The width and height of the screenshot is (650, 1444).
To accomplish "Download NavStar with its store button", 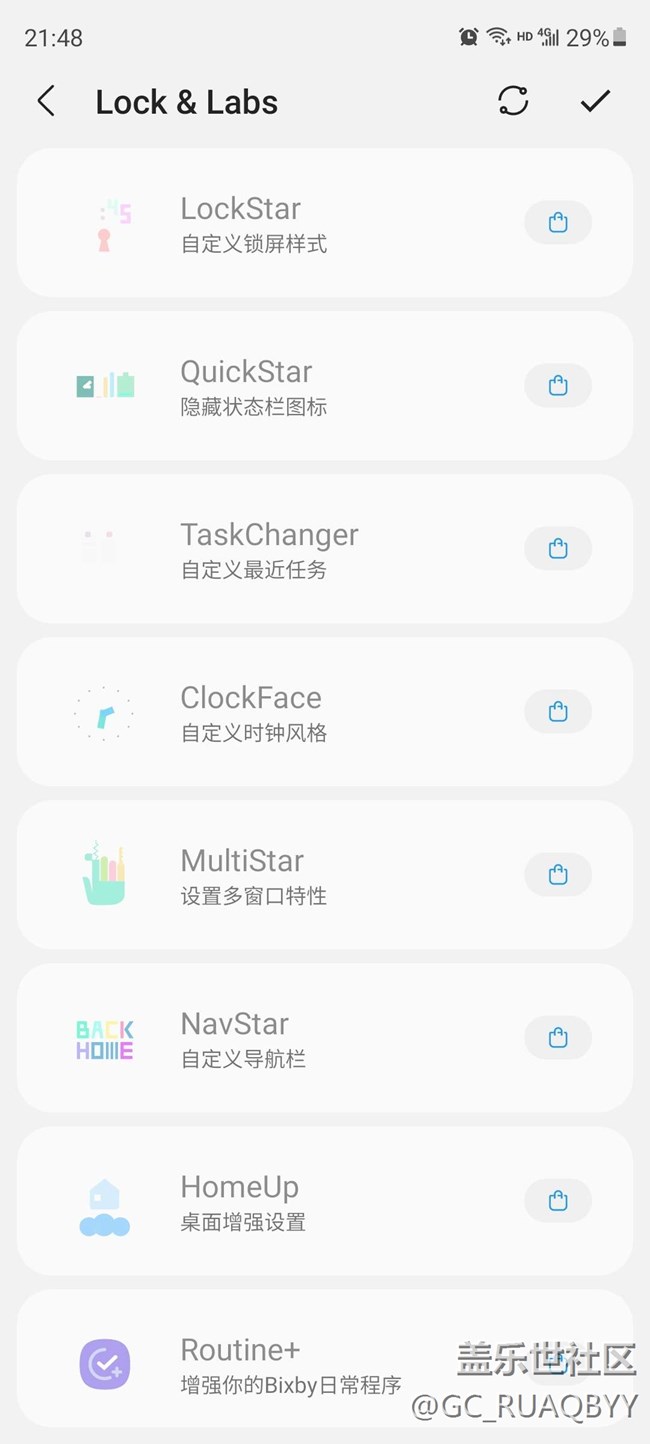I will pos(558,1038).
